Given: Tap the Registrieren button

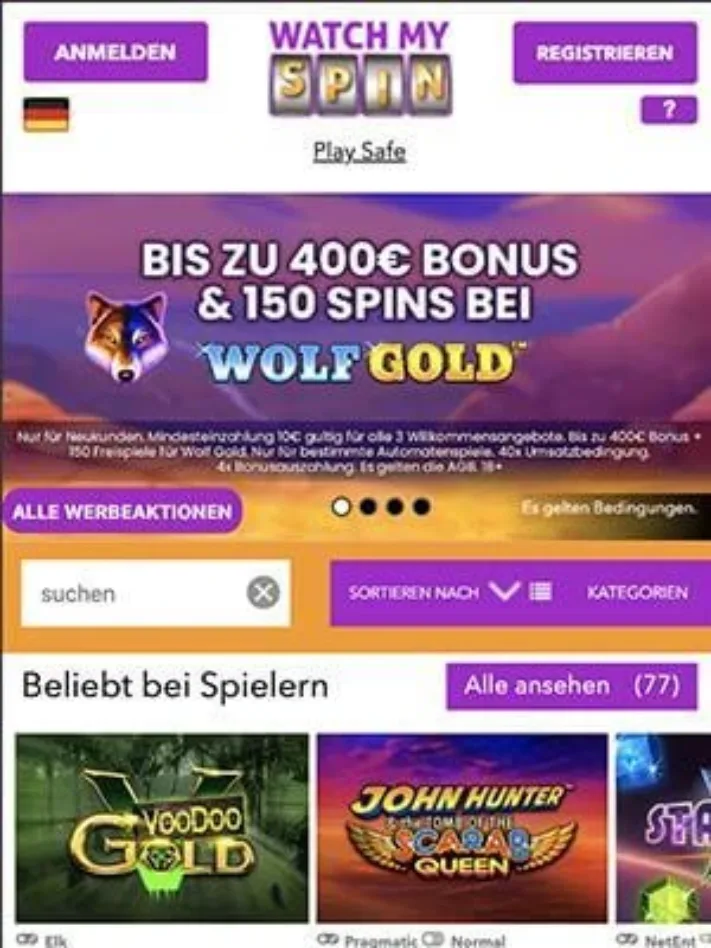Looking at the screenshot, I should click(604, 53).
